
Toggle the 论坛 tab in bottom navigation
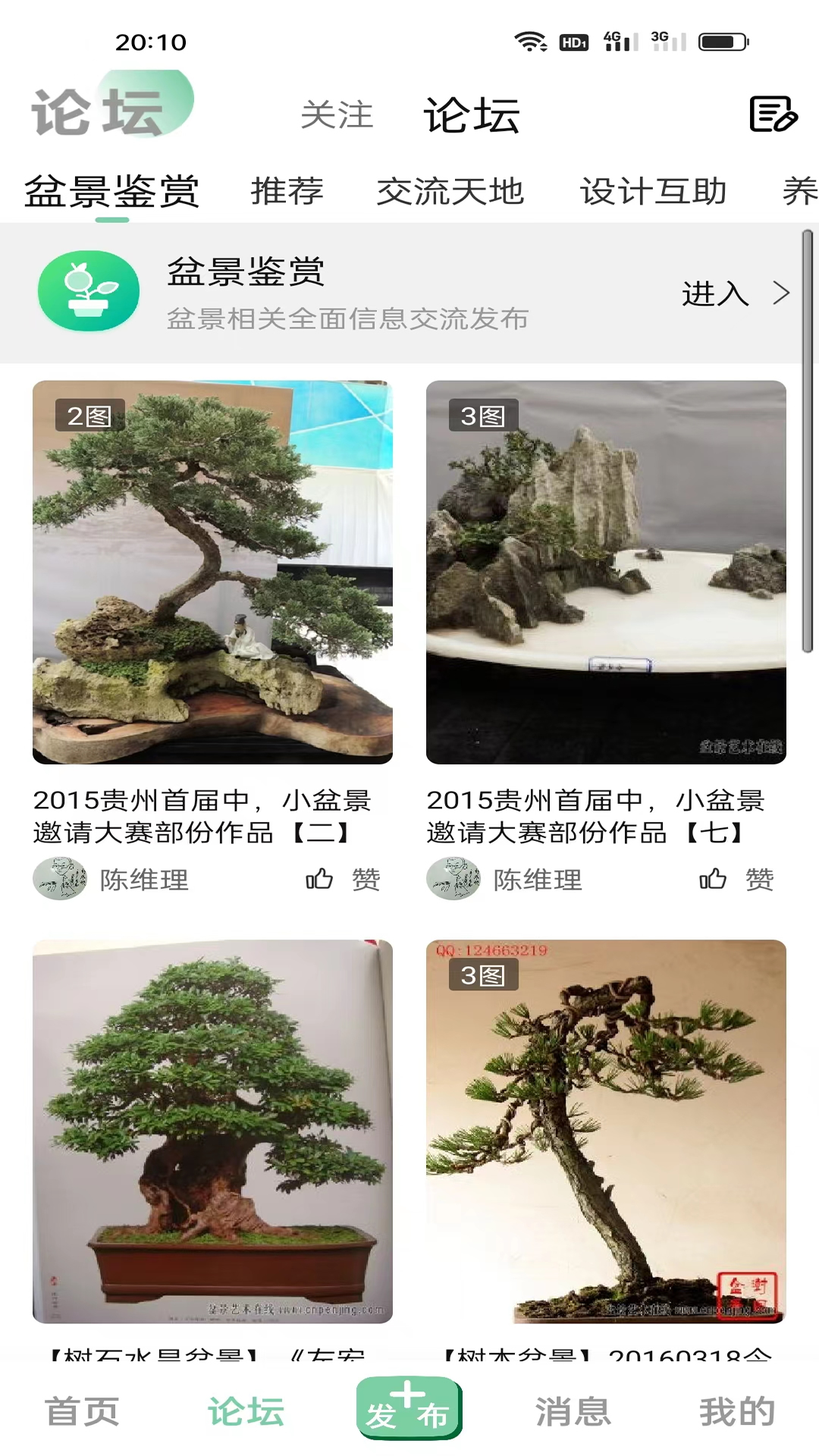pos(245,1412)
